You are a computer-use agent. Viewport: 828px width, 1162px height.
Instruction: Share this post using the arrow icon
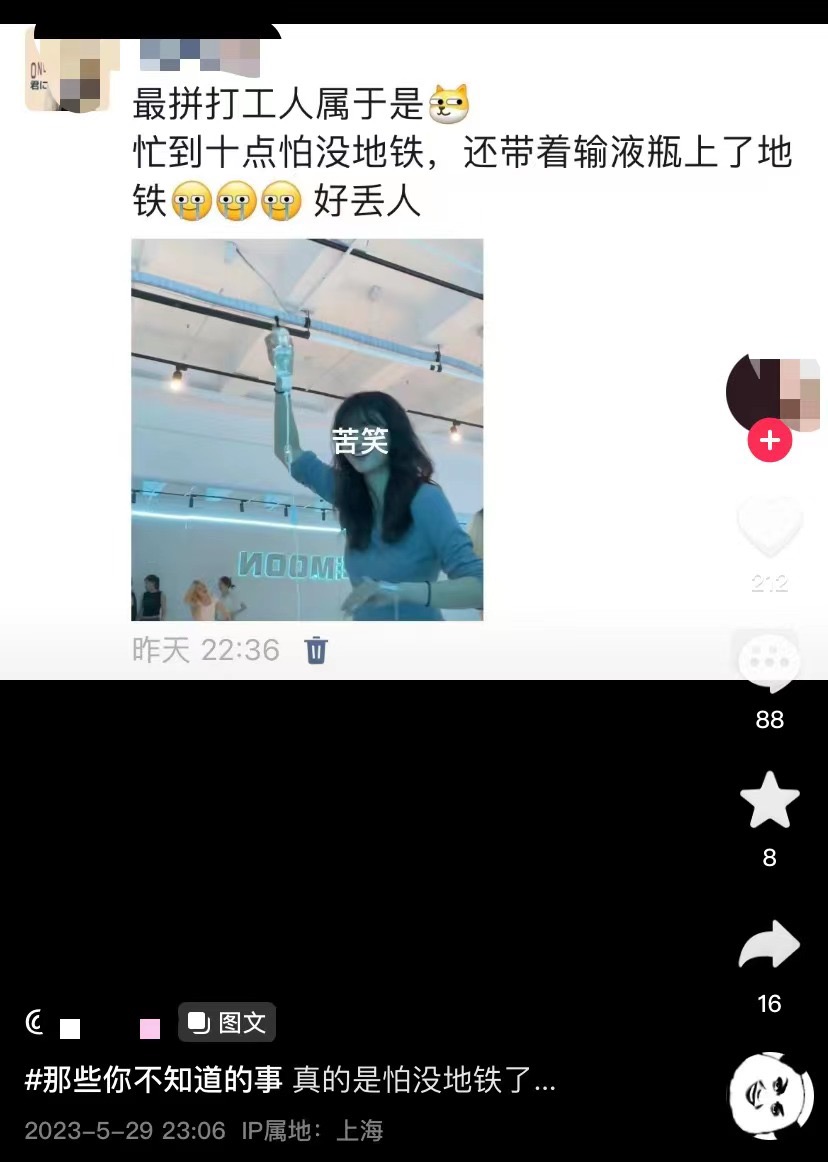pyautogui.click(x=769, y=947)
